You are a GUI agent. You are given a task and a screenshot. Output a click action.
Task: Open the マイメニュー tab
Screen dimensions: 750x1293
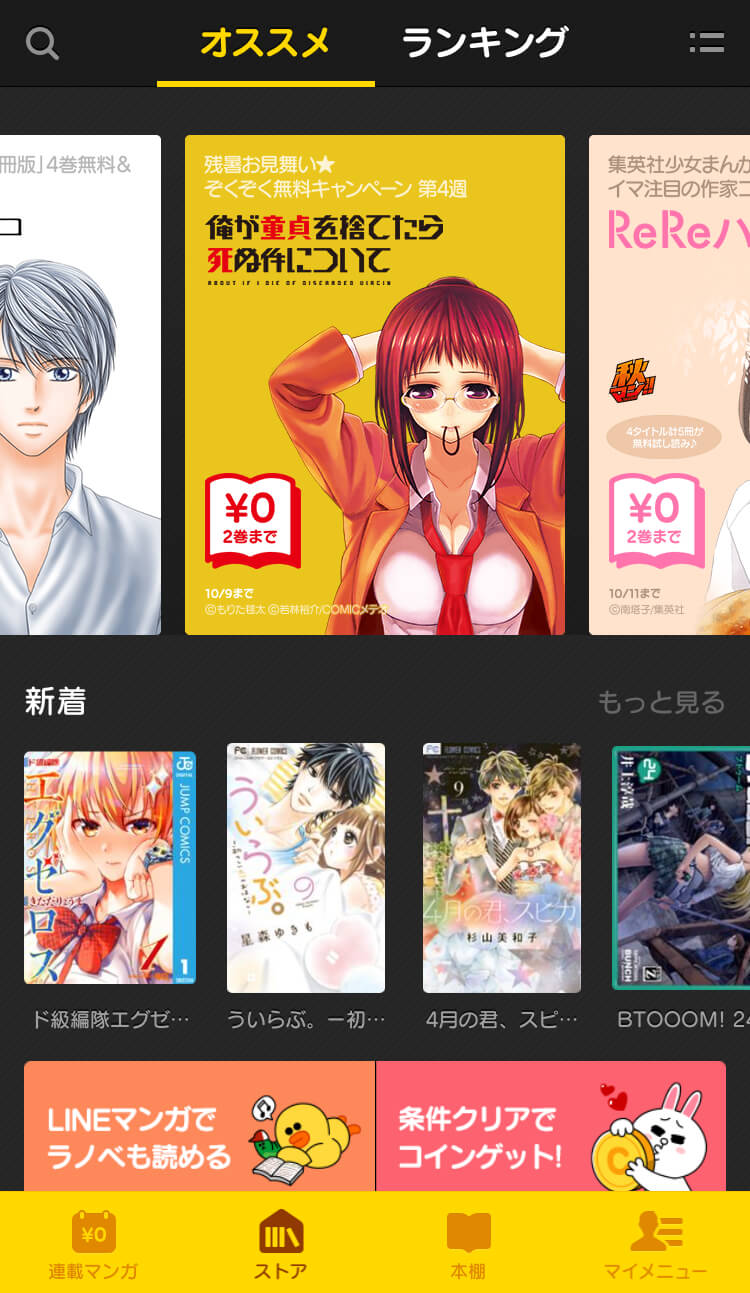point(656,1243)
